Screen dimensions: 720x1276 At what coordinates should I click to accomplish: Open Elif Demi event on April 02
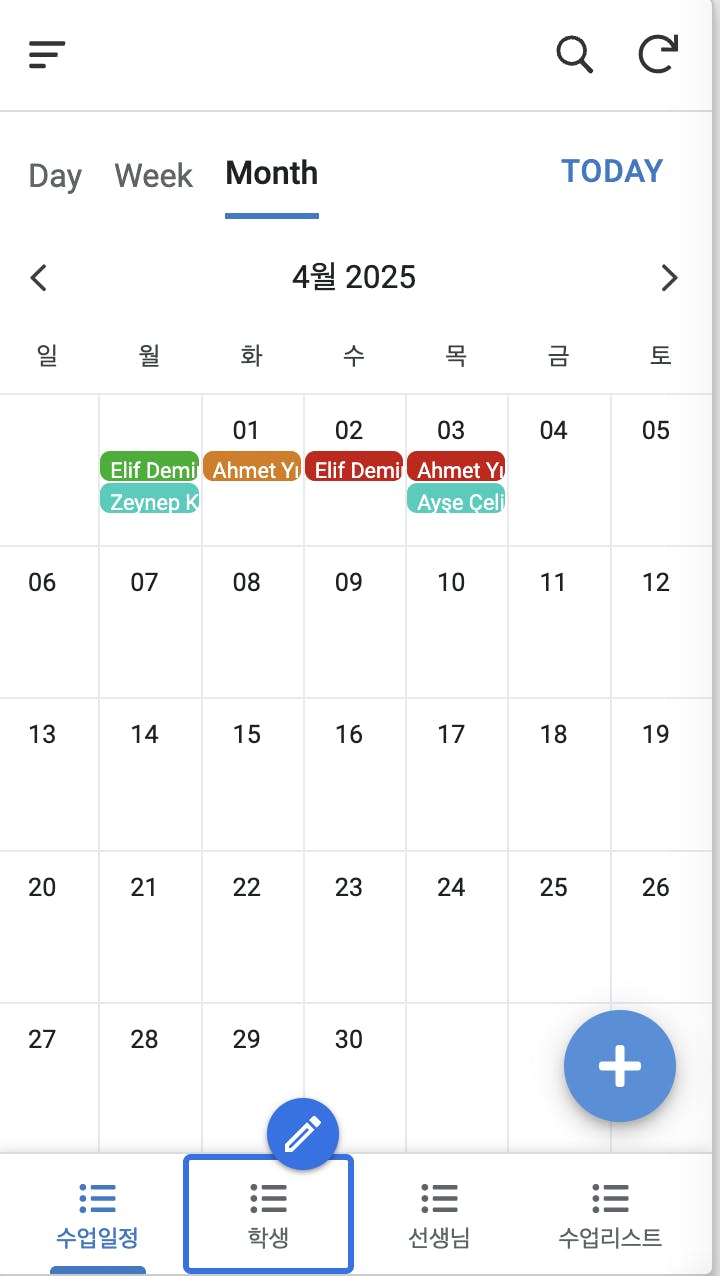[x=354, y=467]
